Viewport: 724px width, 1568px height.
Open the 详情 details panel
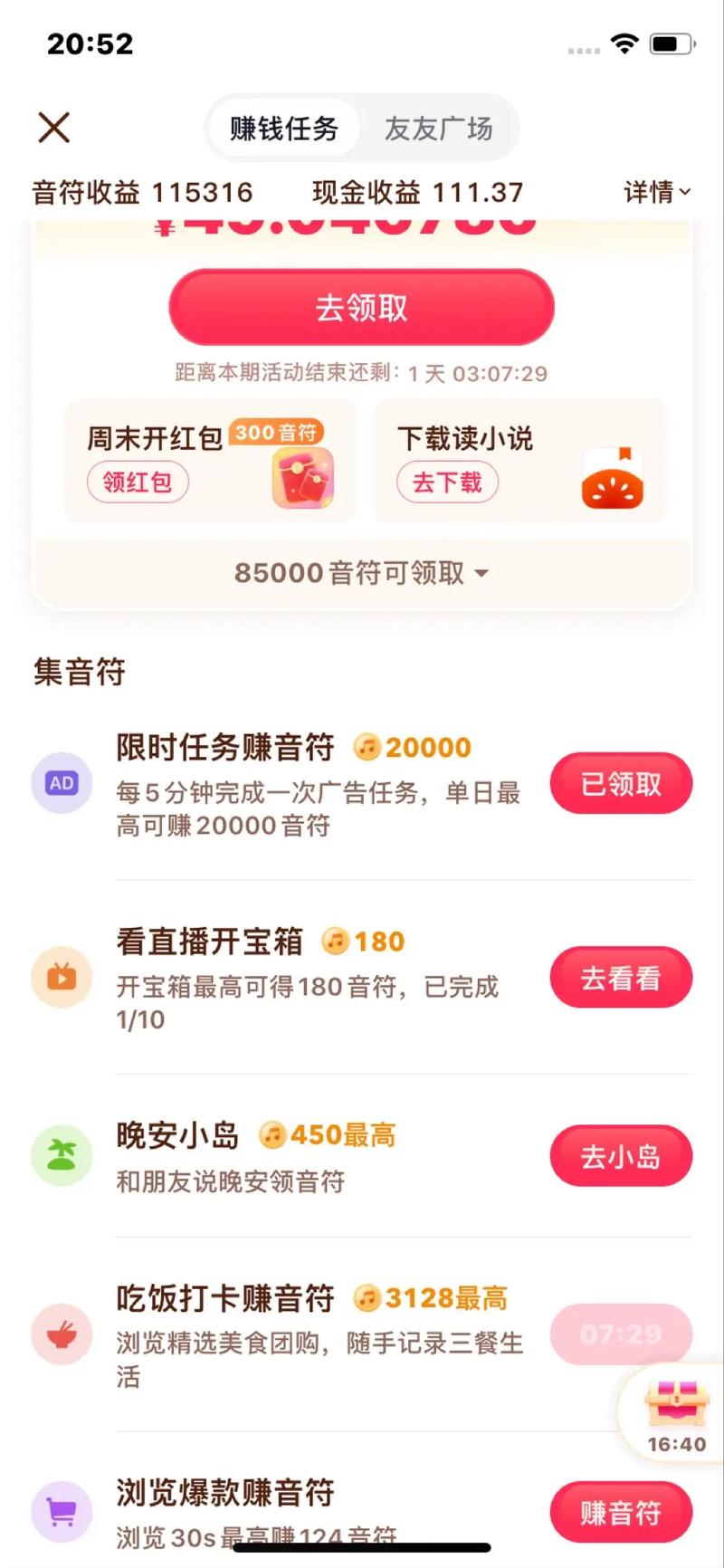point(654,193)
